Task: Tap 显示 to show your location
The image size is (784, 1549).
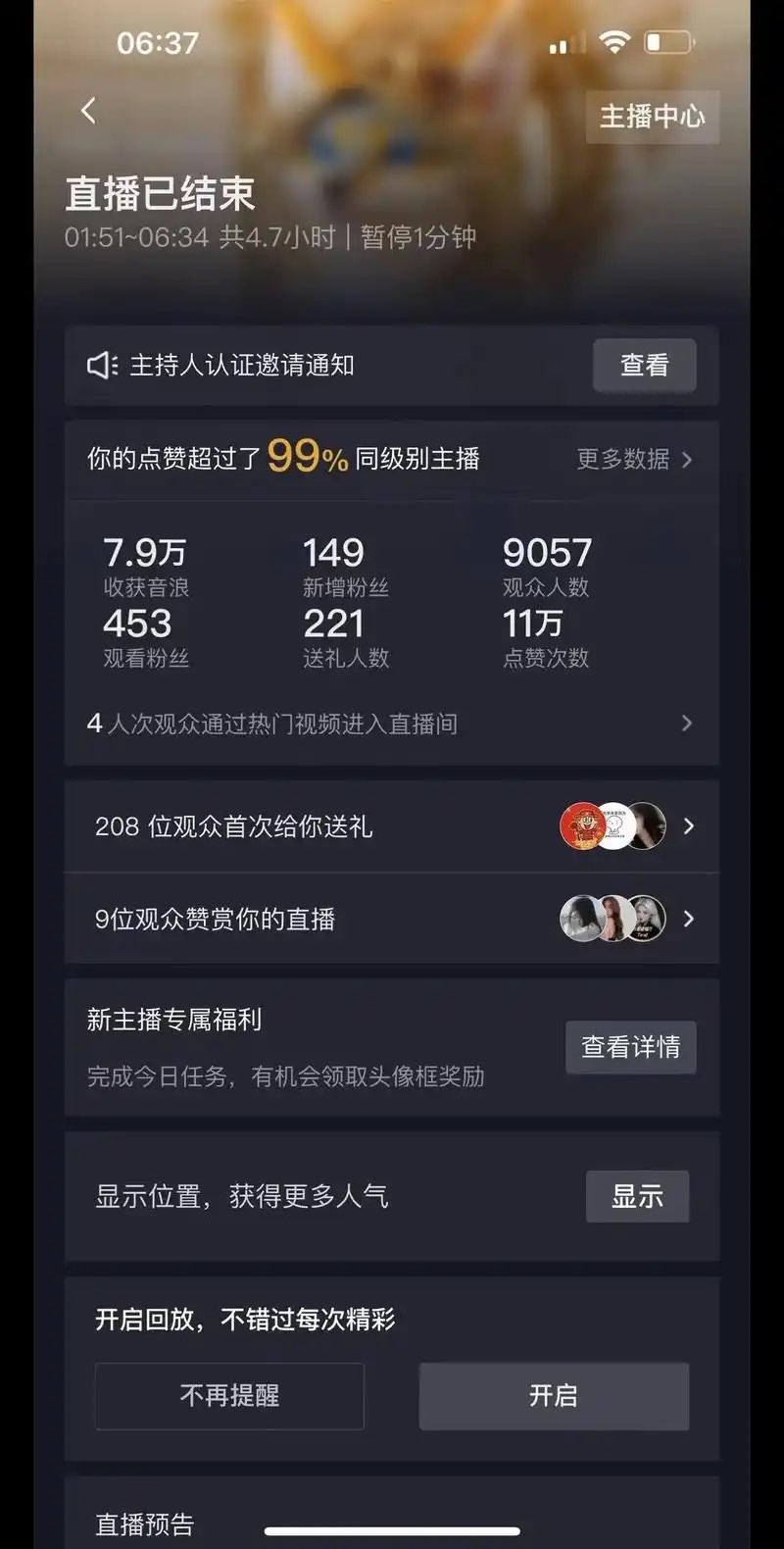Action: (x=637, y=1196)
